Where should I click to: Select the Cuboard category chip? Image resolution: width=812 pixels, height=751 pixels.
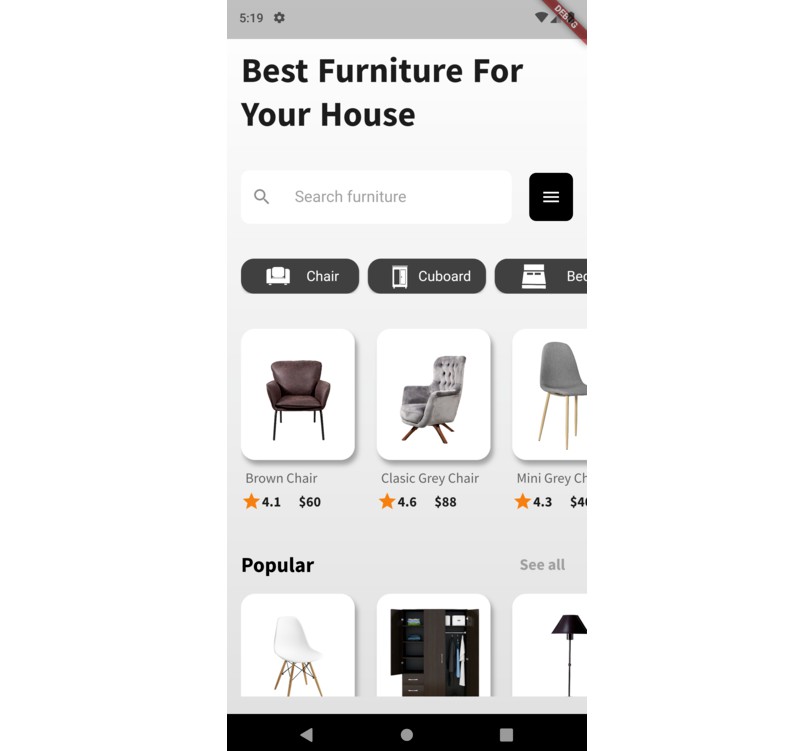(427, 276)
